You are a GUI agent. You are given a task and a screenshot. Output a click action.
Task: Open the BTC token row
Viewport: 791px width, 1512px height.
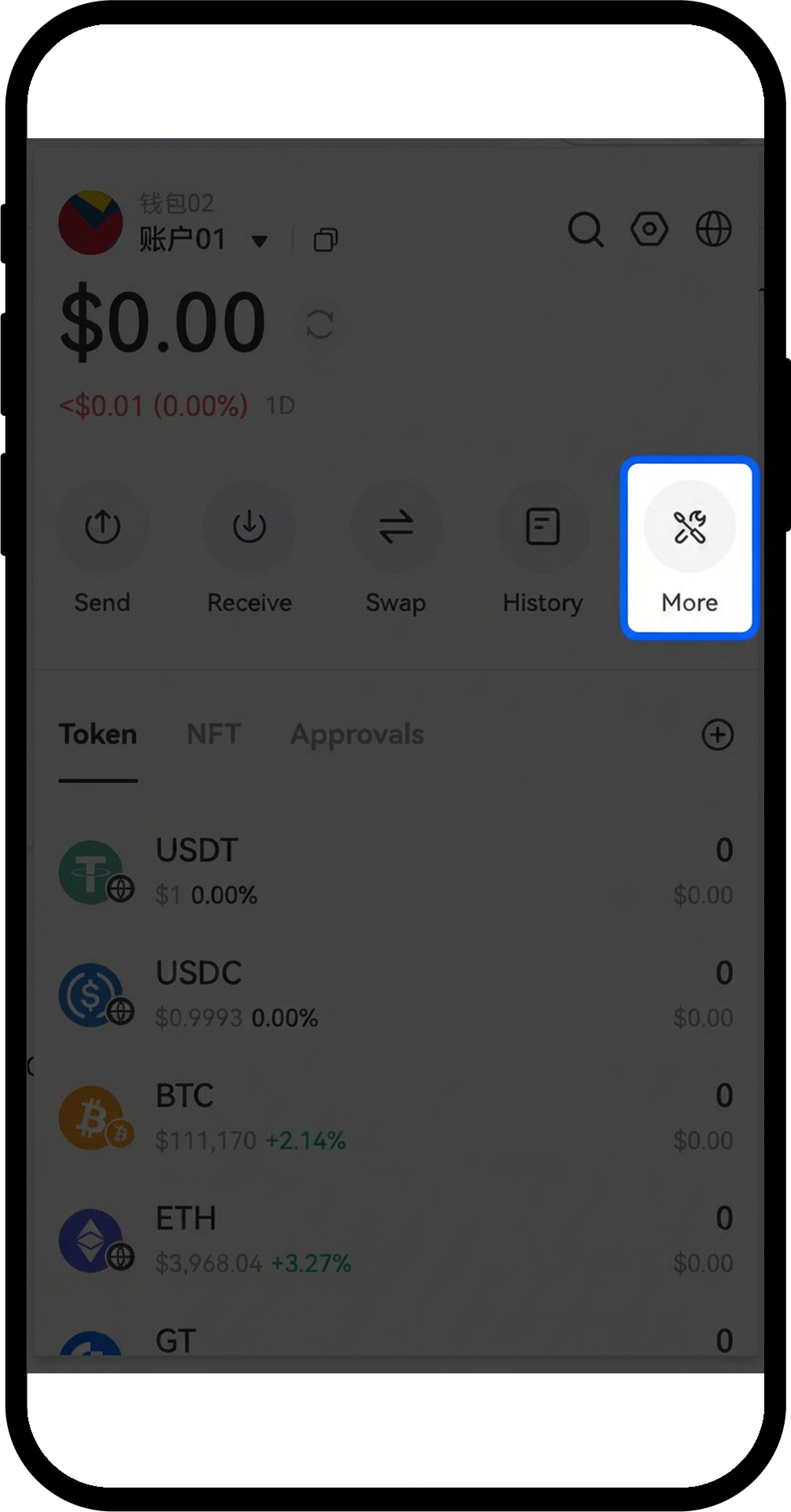(x=395, y=1117)
